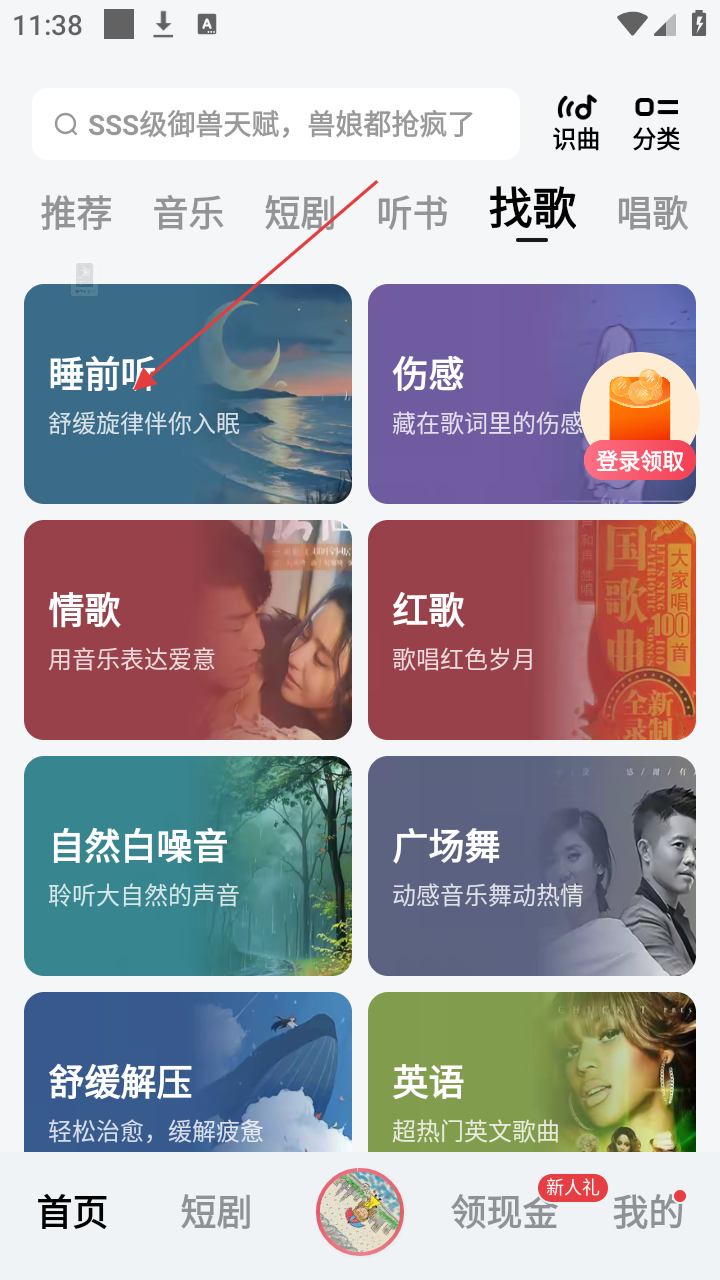The width and height of the screenshot is (720, 1280).
Task: Tap the search box at the top
Action: 275,124
